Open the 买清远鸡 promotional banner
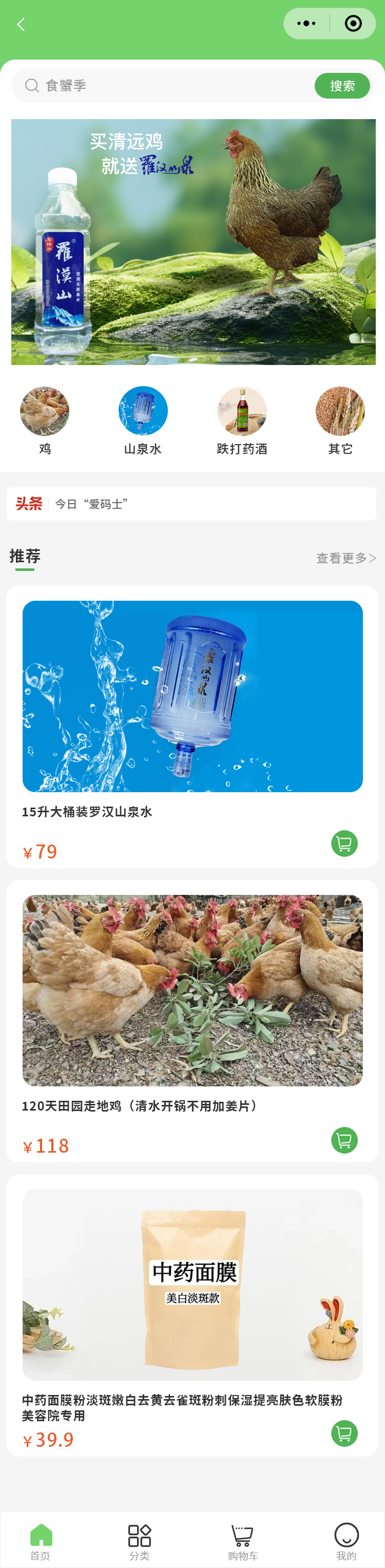 pos(193,242)
